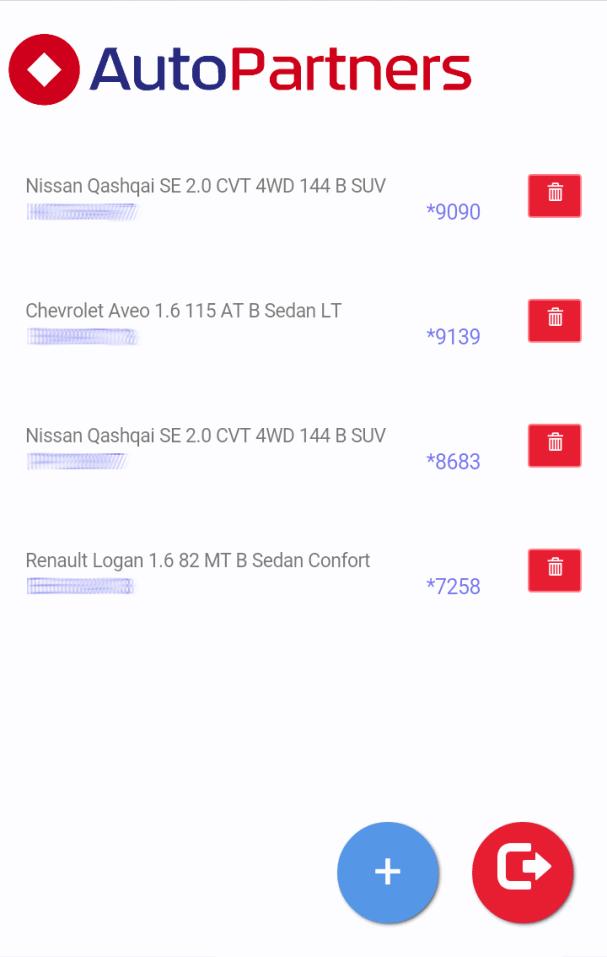Delete the Nissan Qashqai ending in *9090
The width and height of the screenshot is (607, 957).
click(554, 195)
